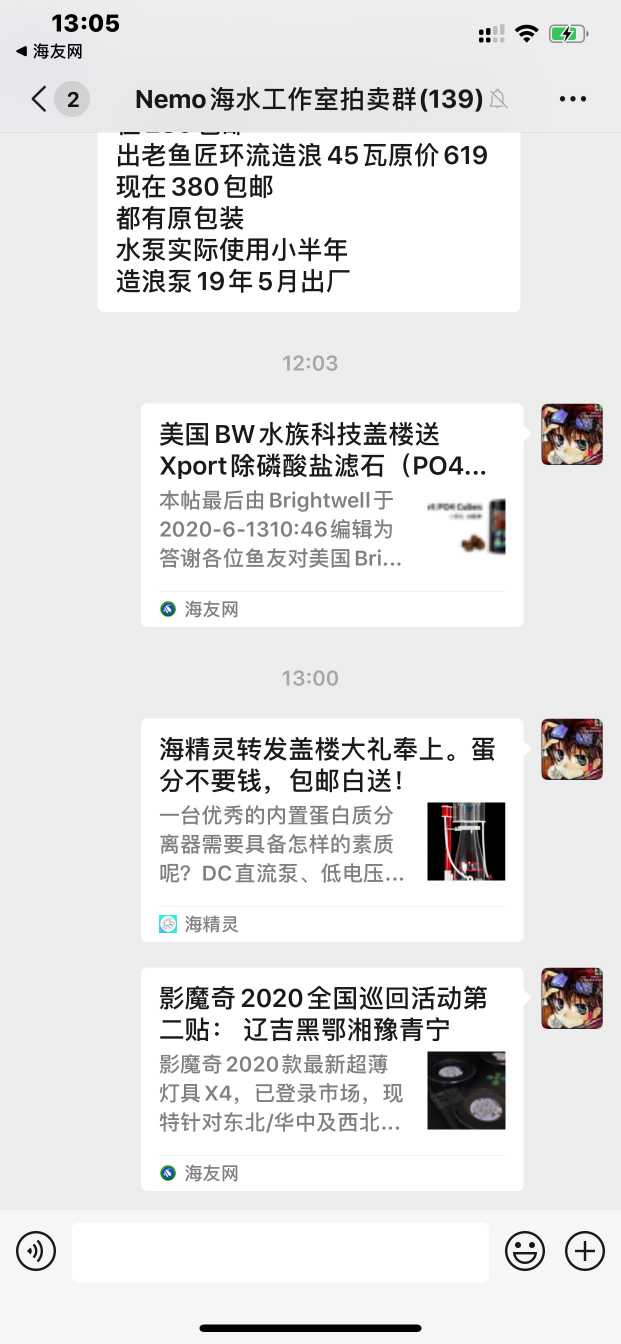View the sender's avatar beside the 美国BW card
Viewport: 621px width, 1344px height.
[572, 435]
